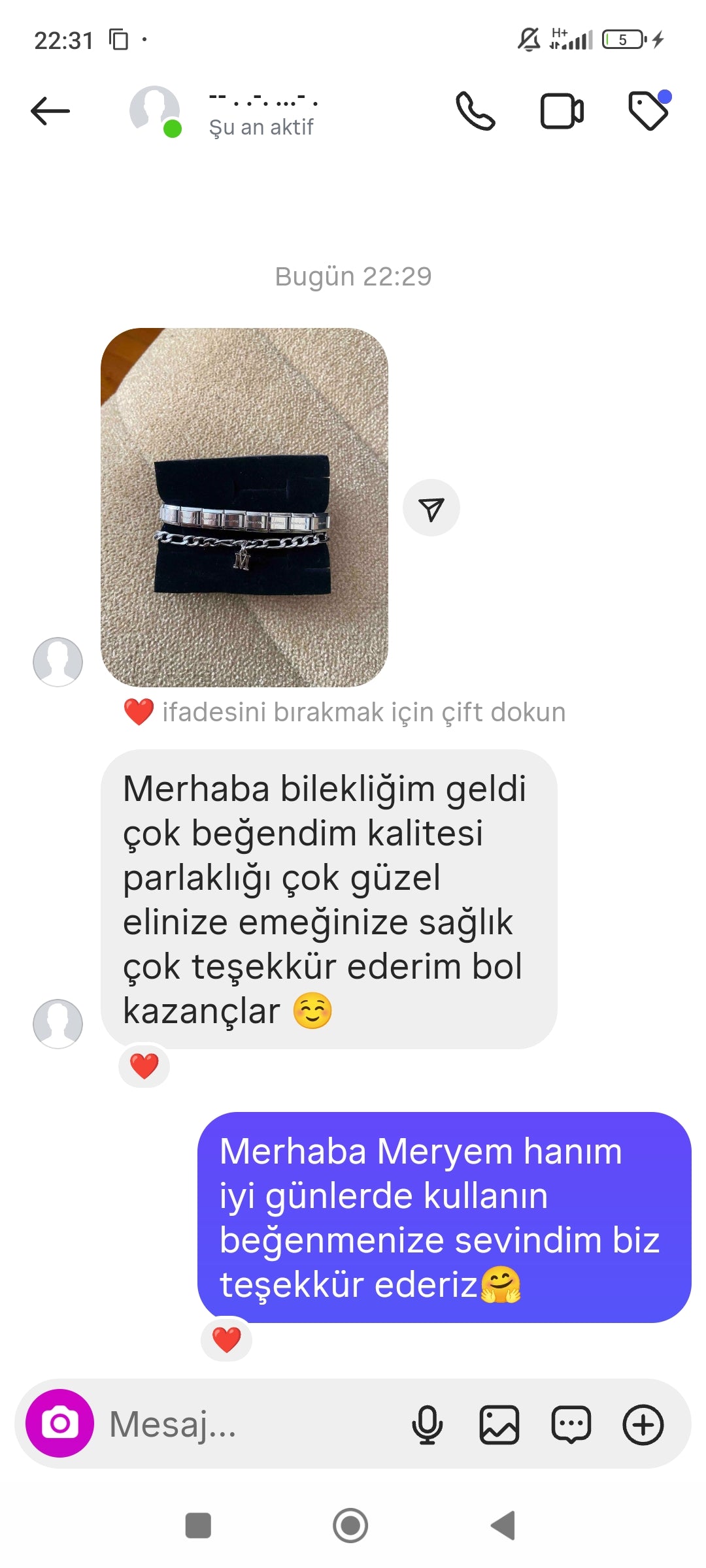Record a voice message with the microphone

pos(428,1424)
